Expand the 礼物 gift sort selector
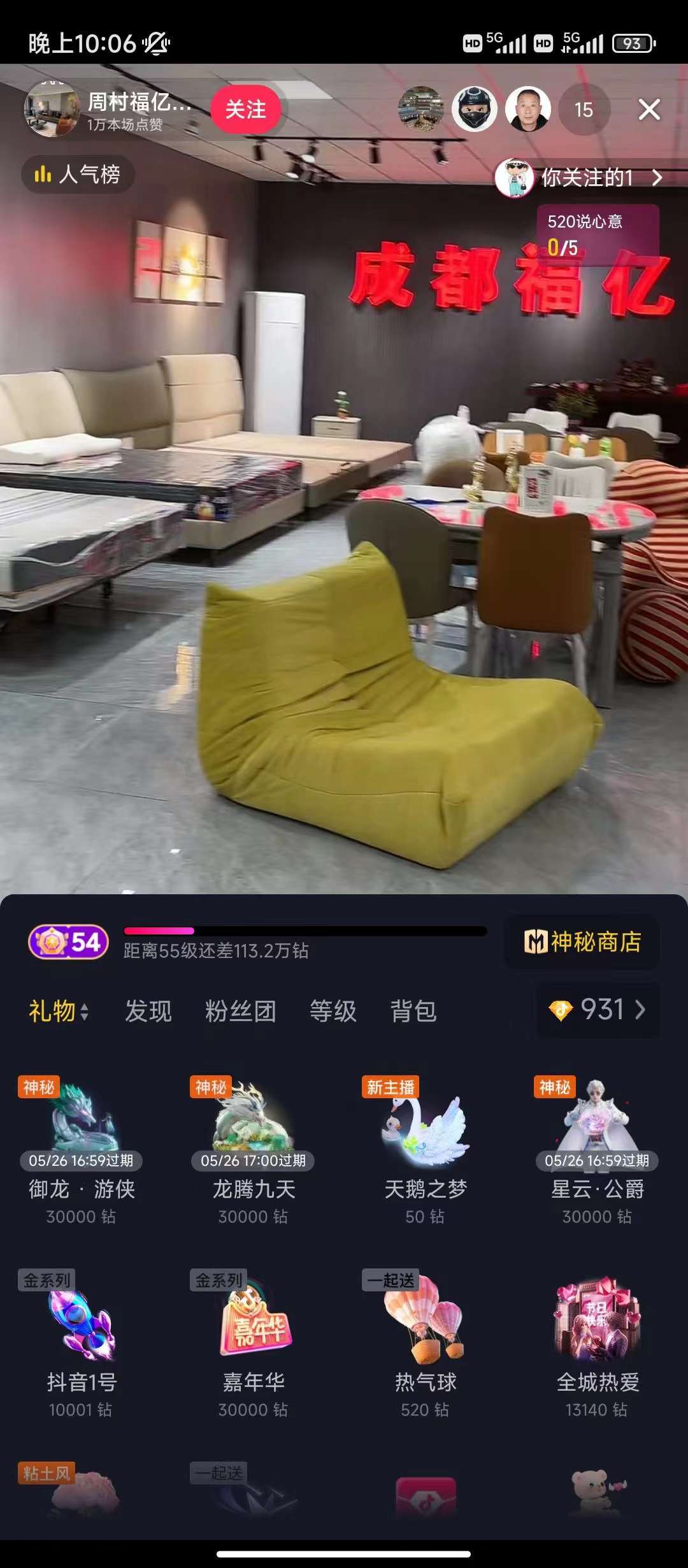The image size is (688, 1568). coord(59,1011)
